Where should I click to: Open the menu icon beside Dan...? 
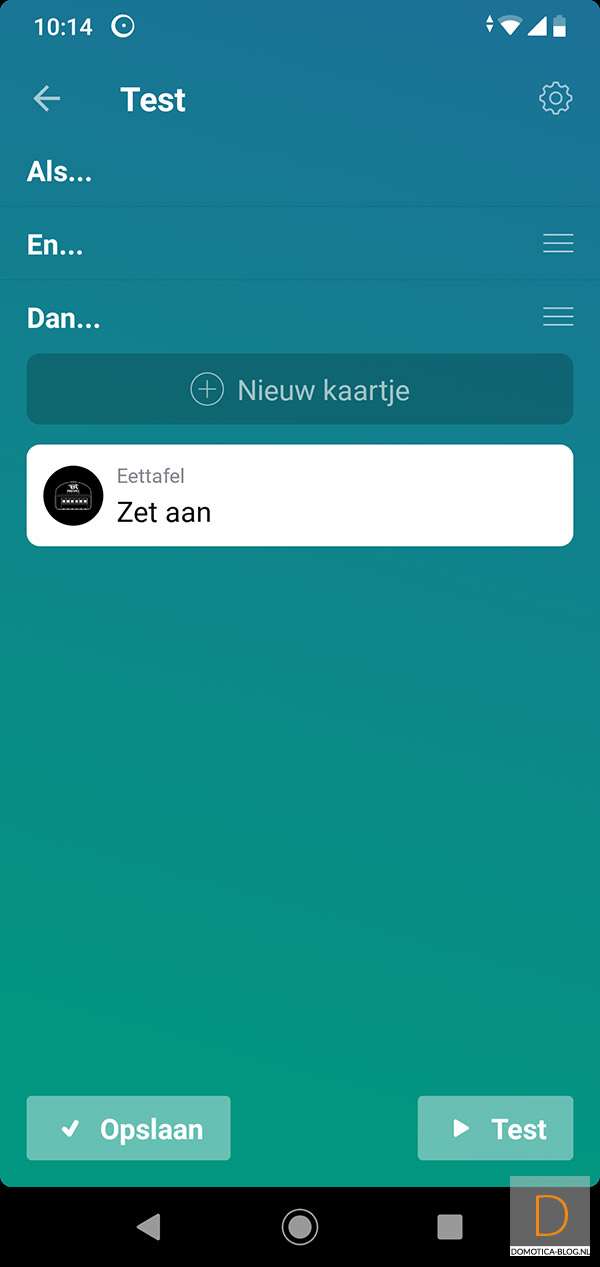coord(558,317)
